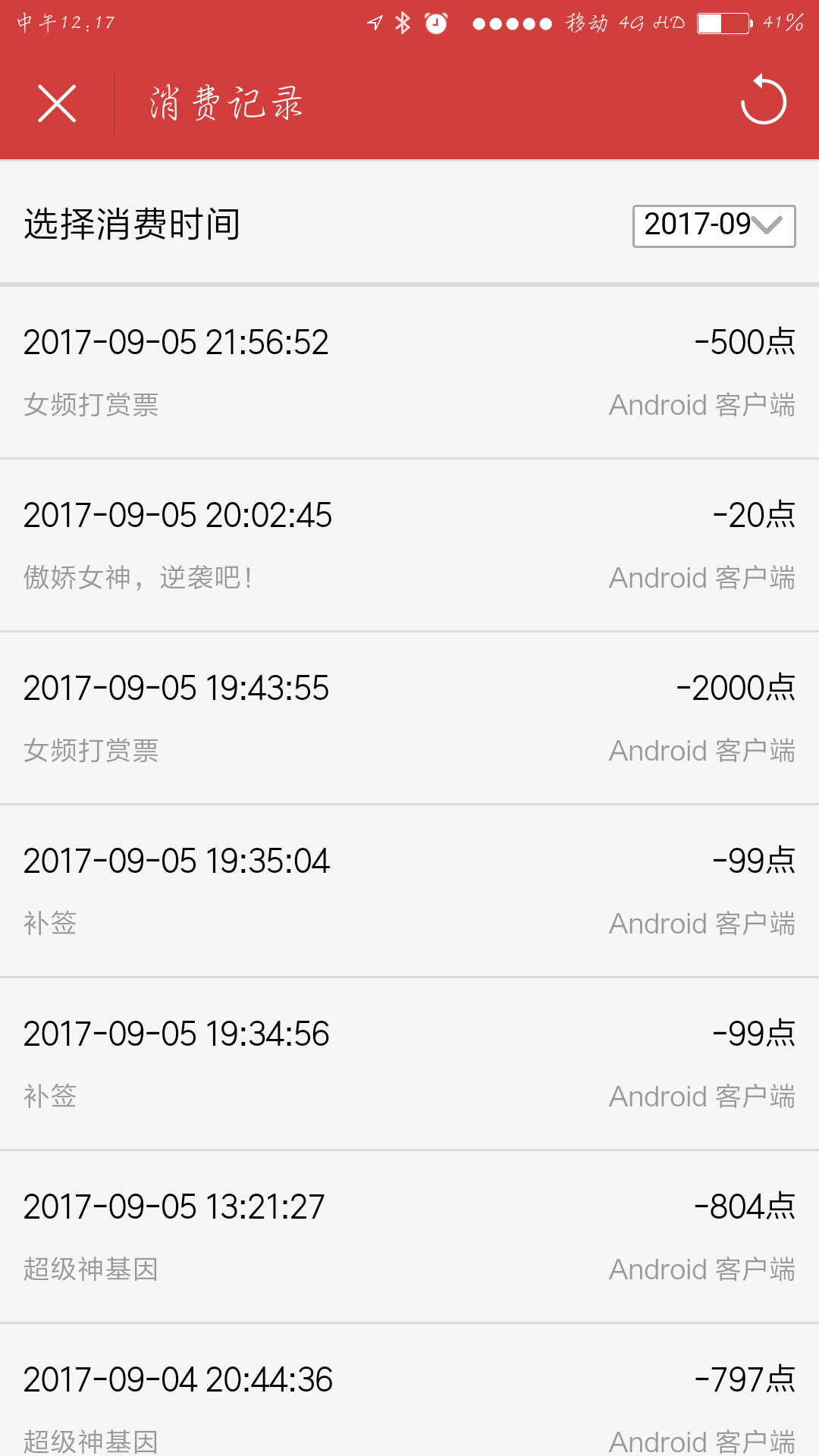
Task: Open the 2017-09 month dropdown
Action: [x=714, y=225]
